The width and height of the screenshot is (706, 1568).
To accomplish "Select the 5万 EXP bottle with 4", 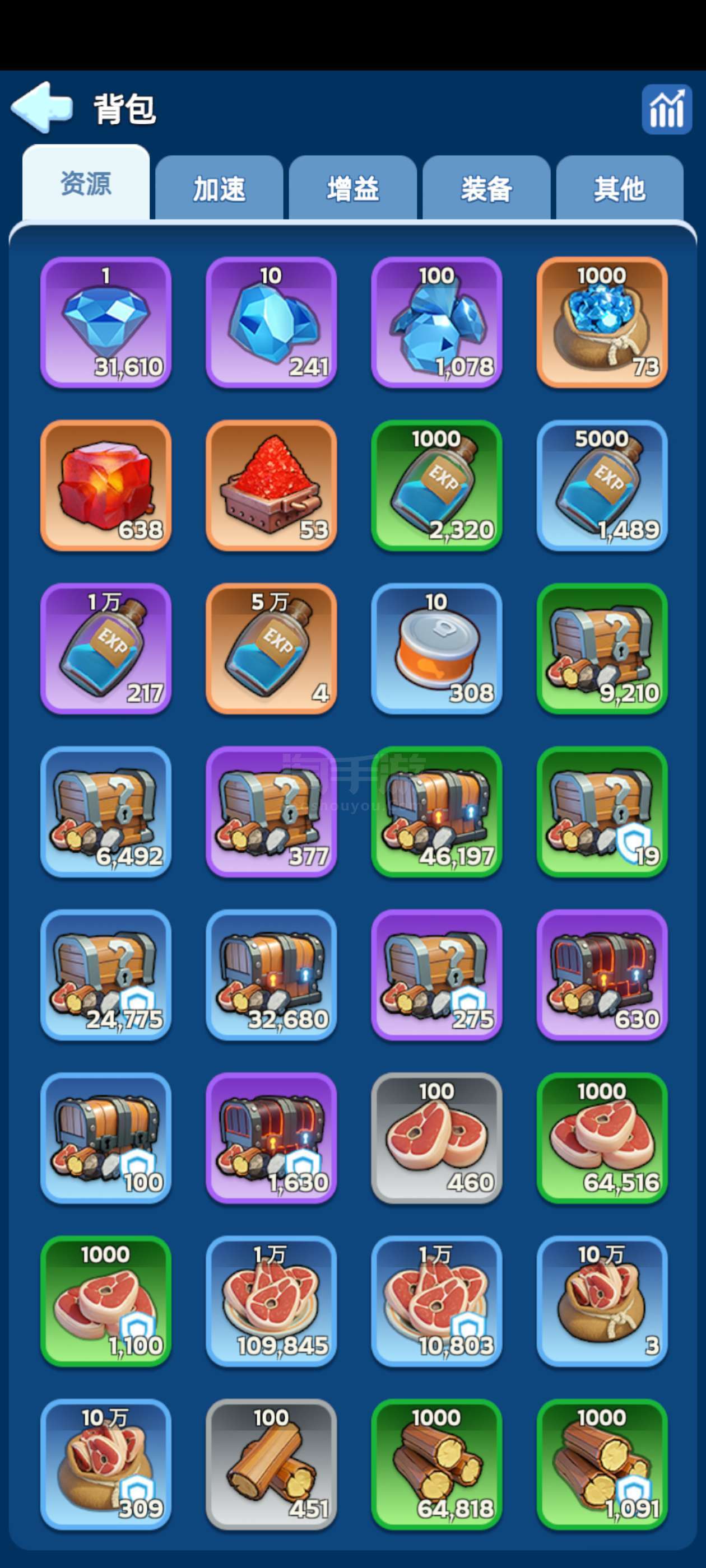I will coord(271,648).
